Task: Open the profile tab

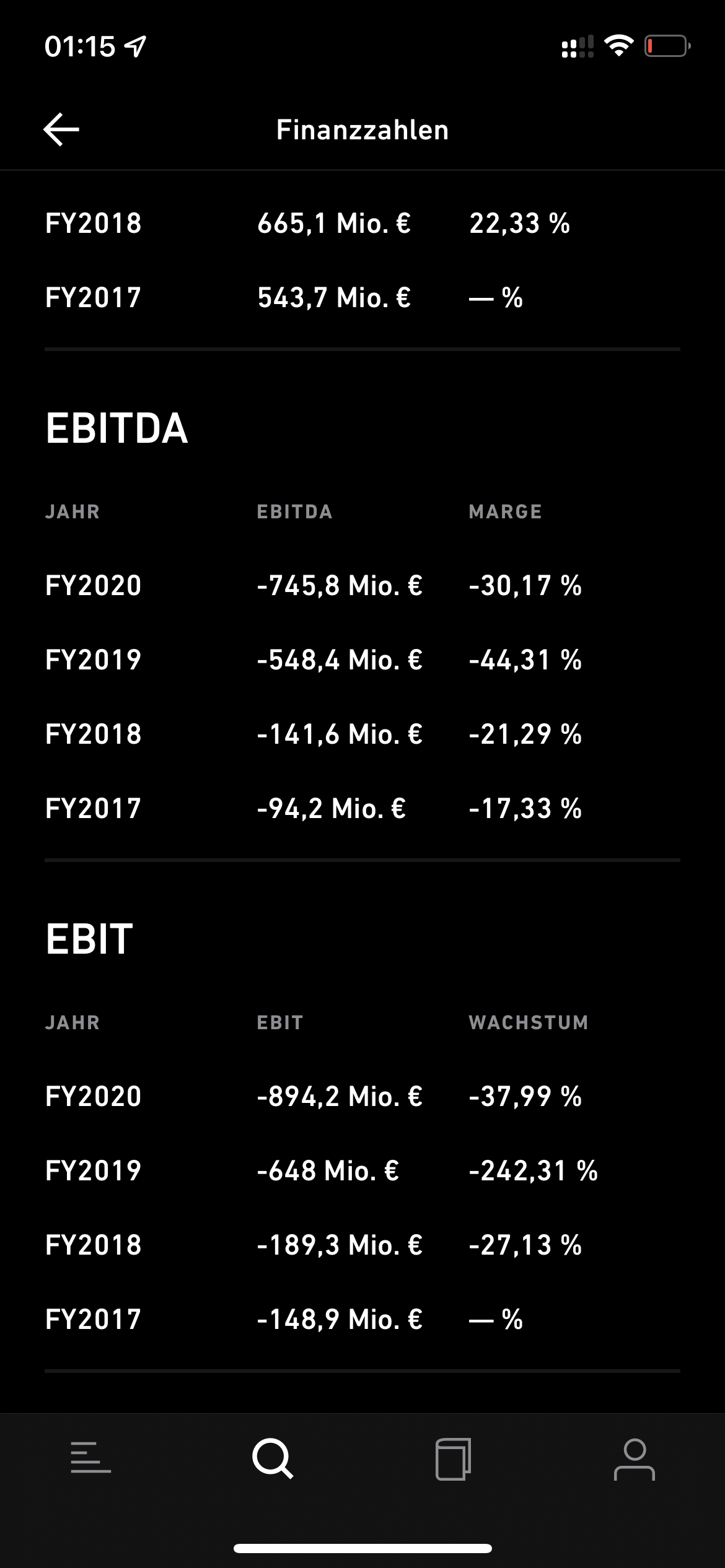Action: coord(634,1459)
